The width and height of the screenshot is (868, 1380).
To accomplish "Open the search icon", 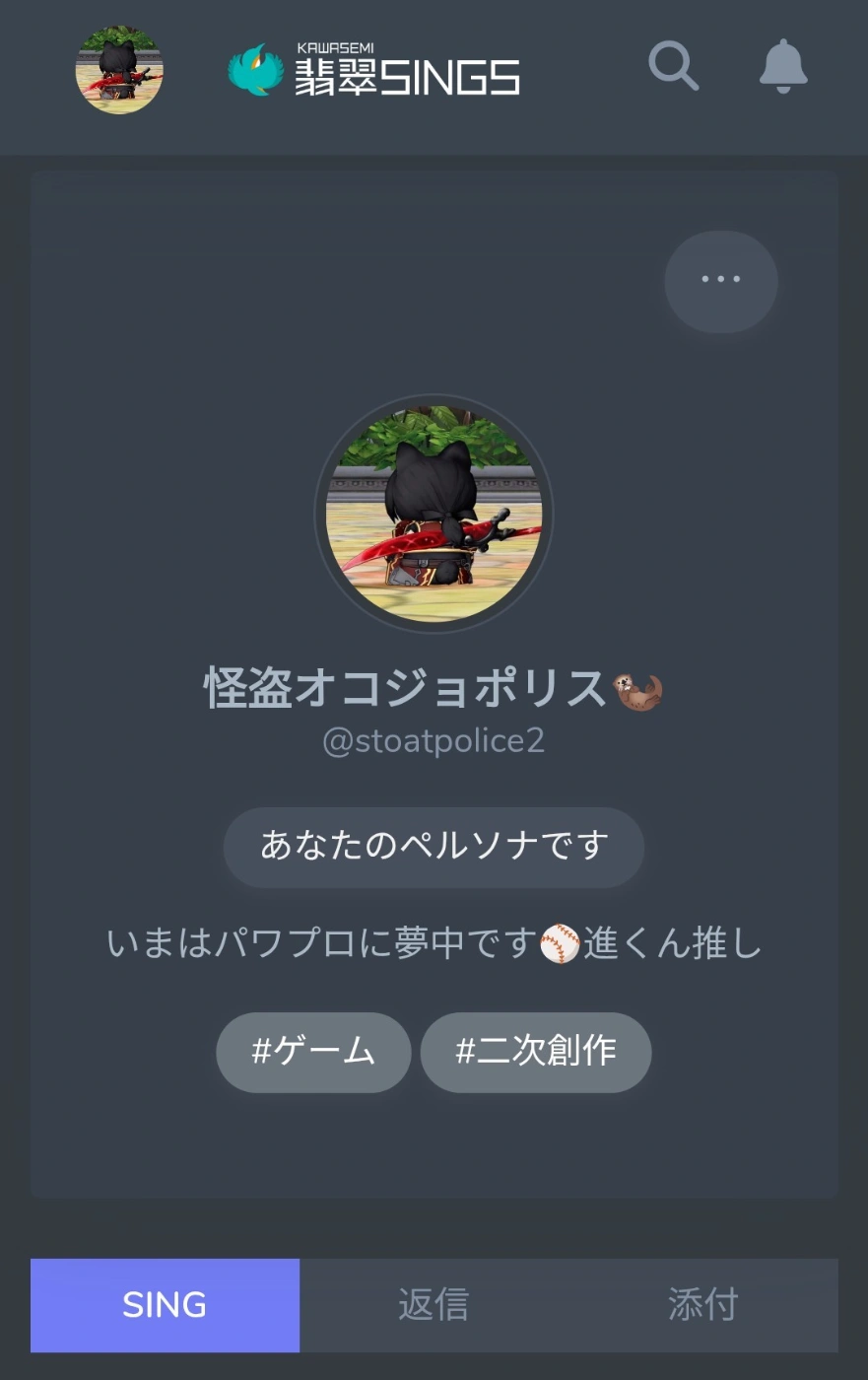I will pyautogui.click(x=673, y=67).
